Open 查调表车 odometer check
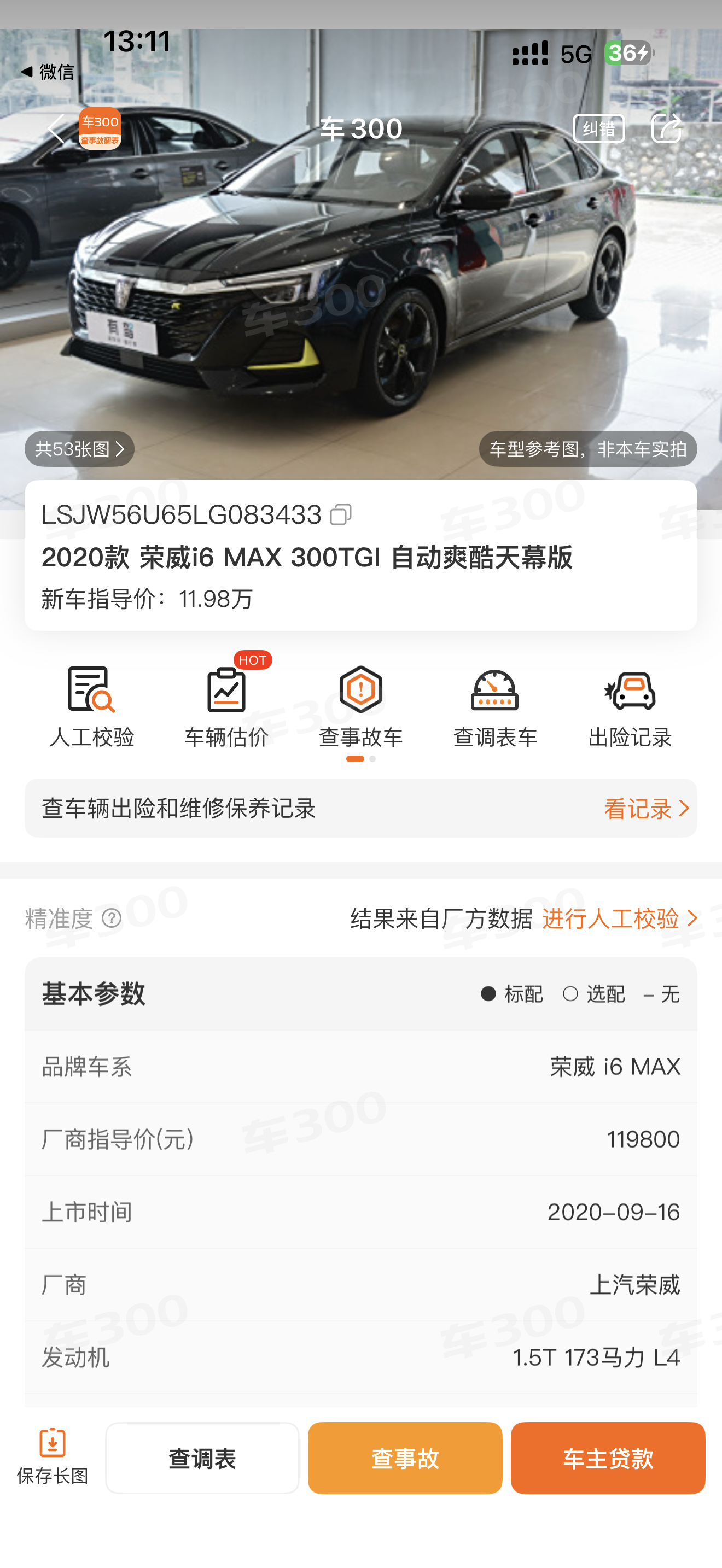This screenshot has height=1568, width=722. point(495,707)
